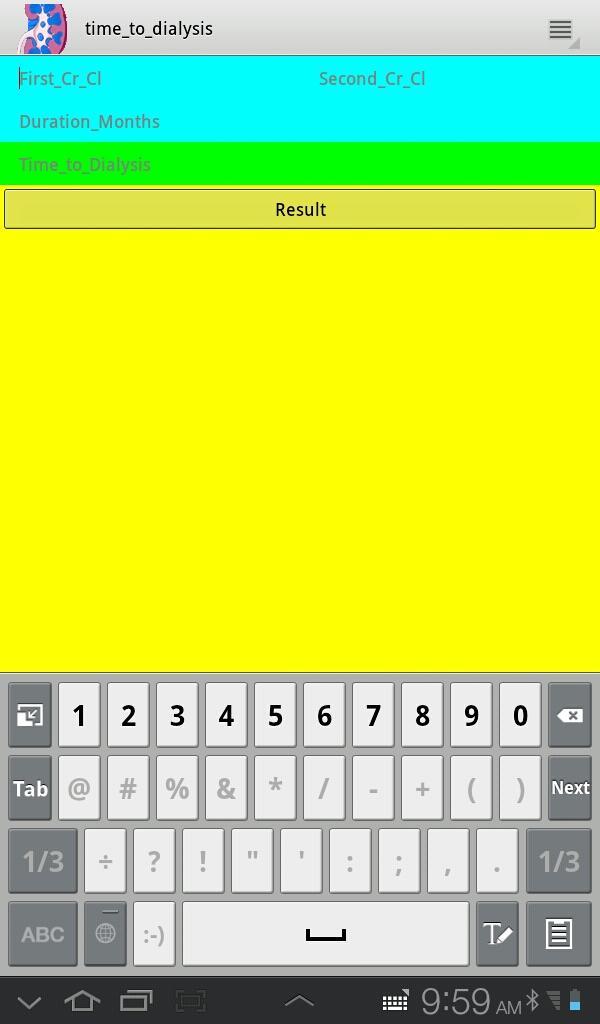Open keyboard language globe key
600x1024 pixels.
tap(105, 934)
